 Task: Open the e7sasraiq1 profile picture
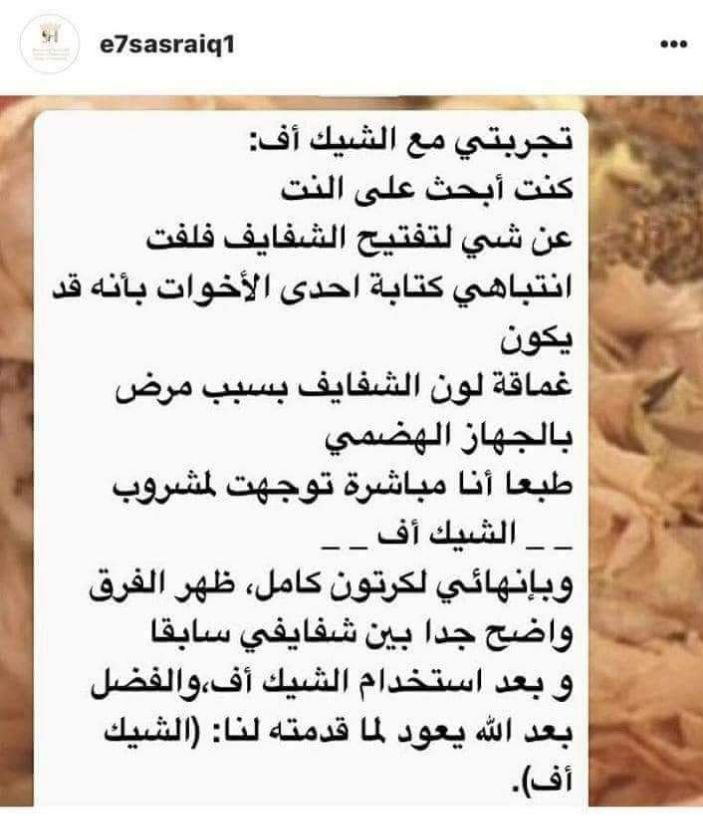coord(49,44)
